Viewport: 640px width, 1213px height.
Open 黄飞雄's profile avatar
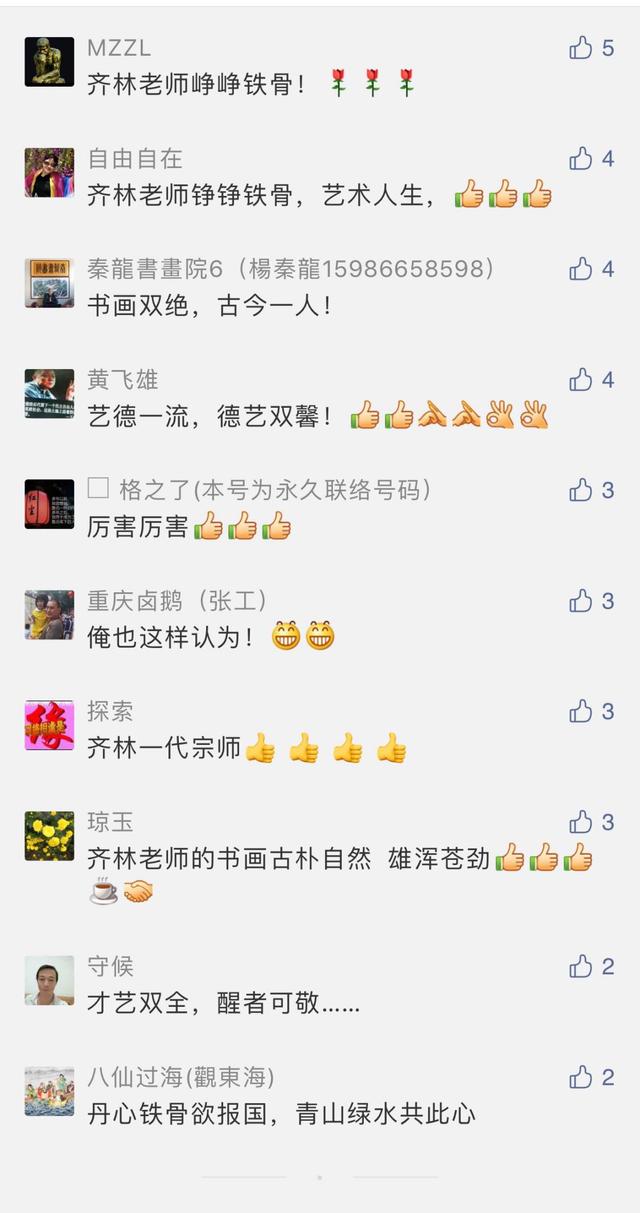point(49,394)
